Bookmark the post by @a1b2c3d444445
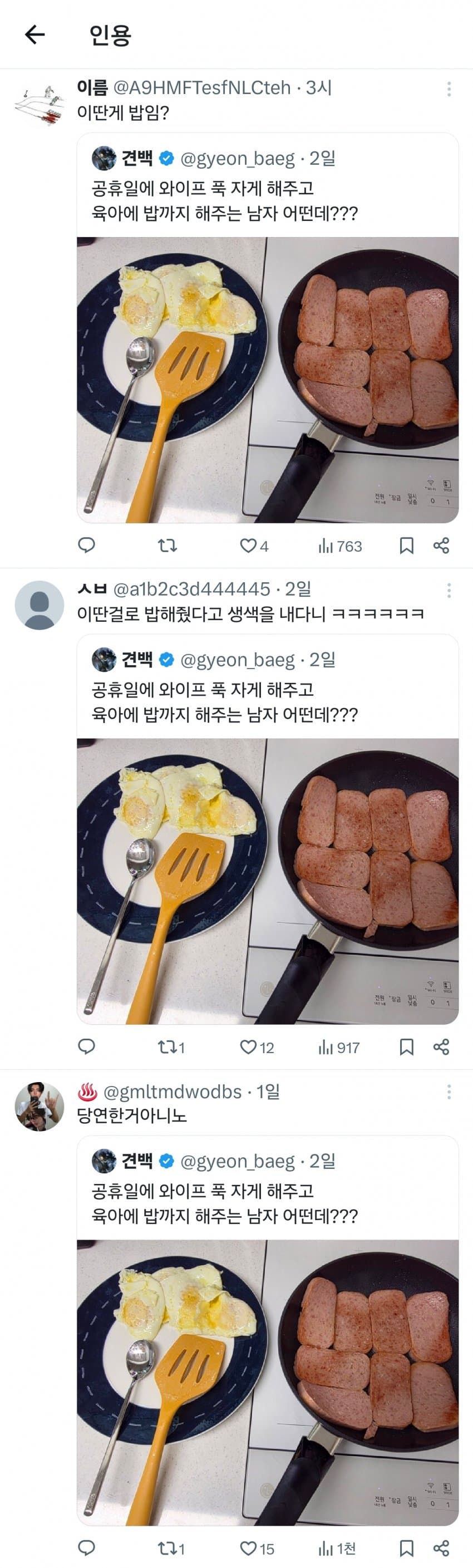The image size is (473, 1568). [406, 1047]
